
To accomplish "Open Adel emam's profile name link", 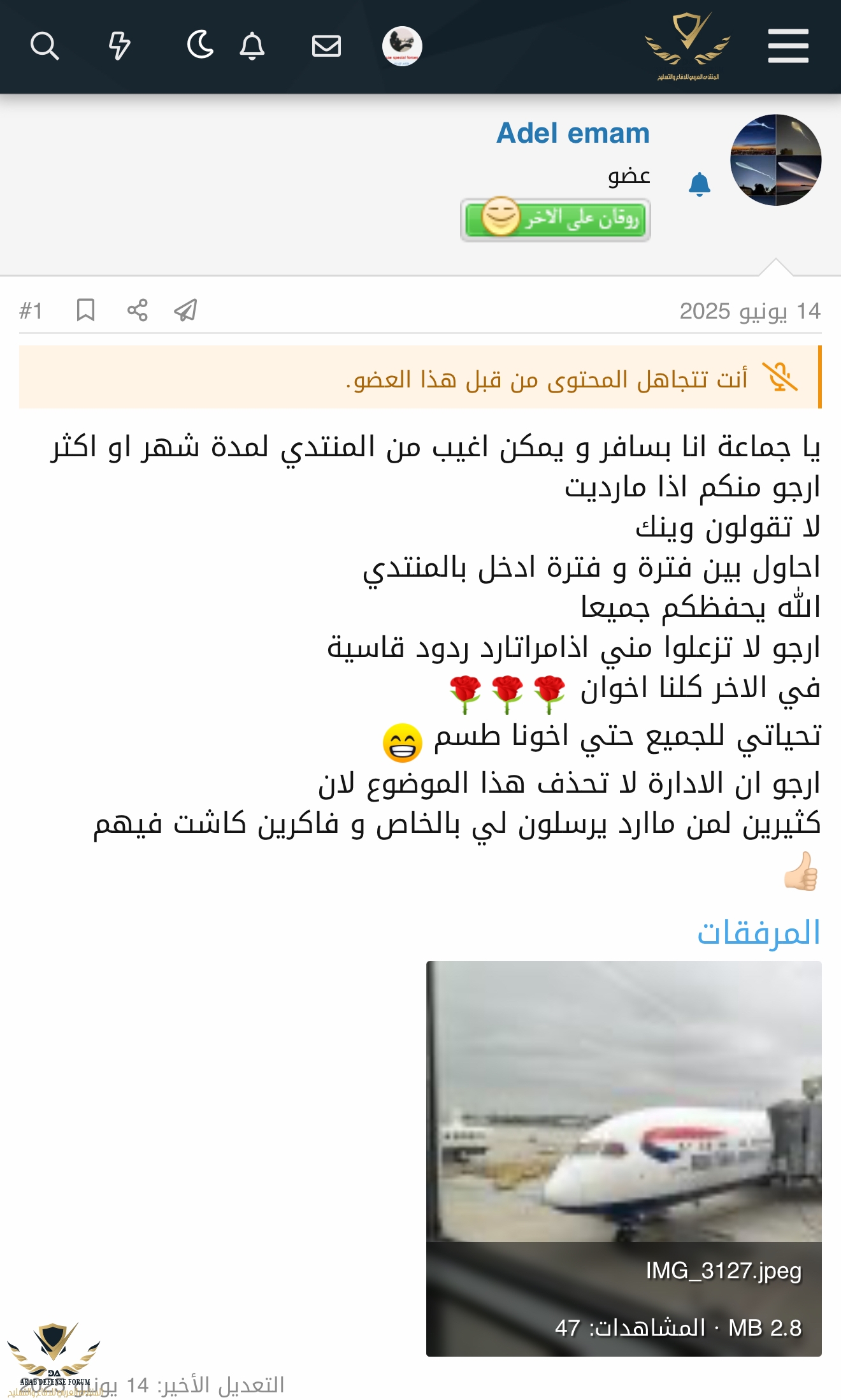I will point(573,134).
